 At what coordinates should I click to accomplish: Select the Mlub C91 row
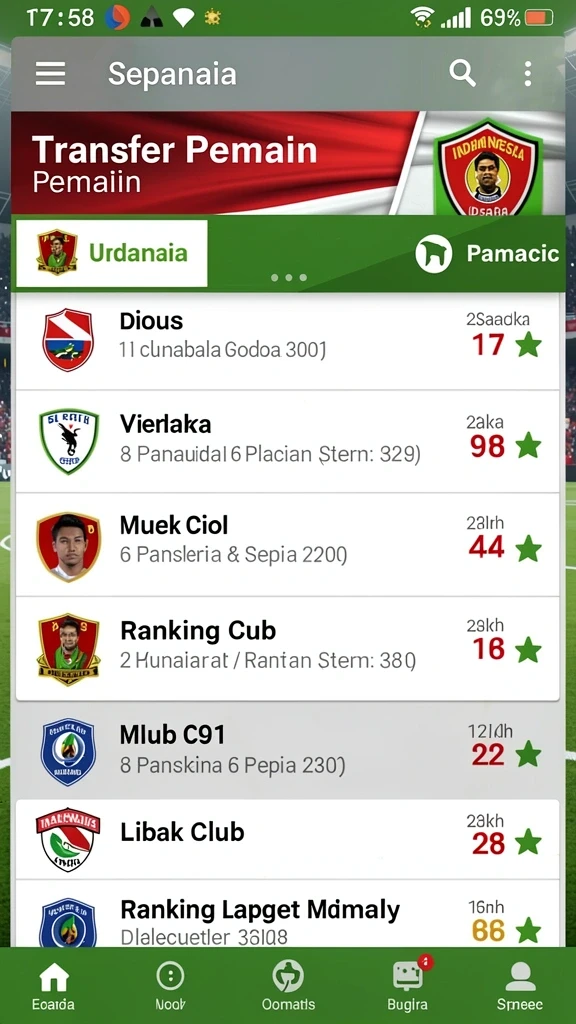point(287,750)
